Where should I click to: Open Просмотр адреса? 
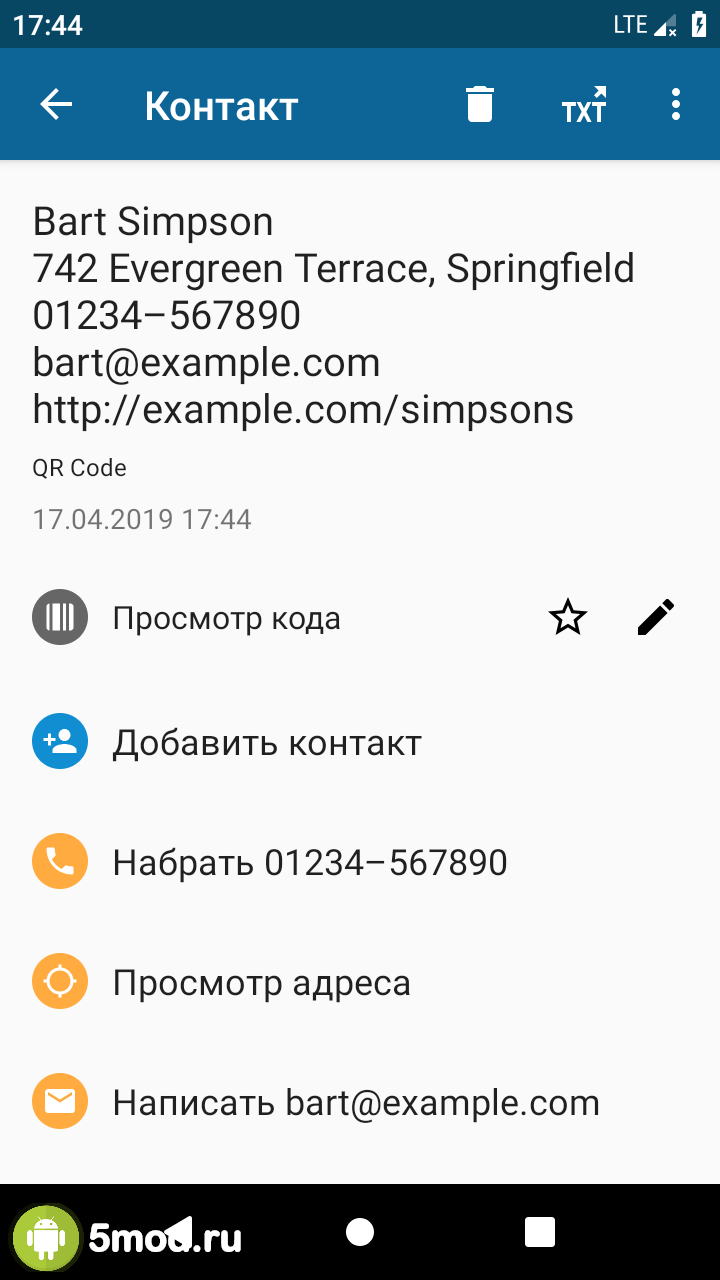point(261,983)
